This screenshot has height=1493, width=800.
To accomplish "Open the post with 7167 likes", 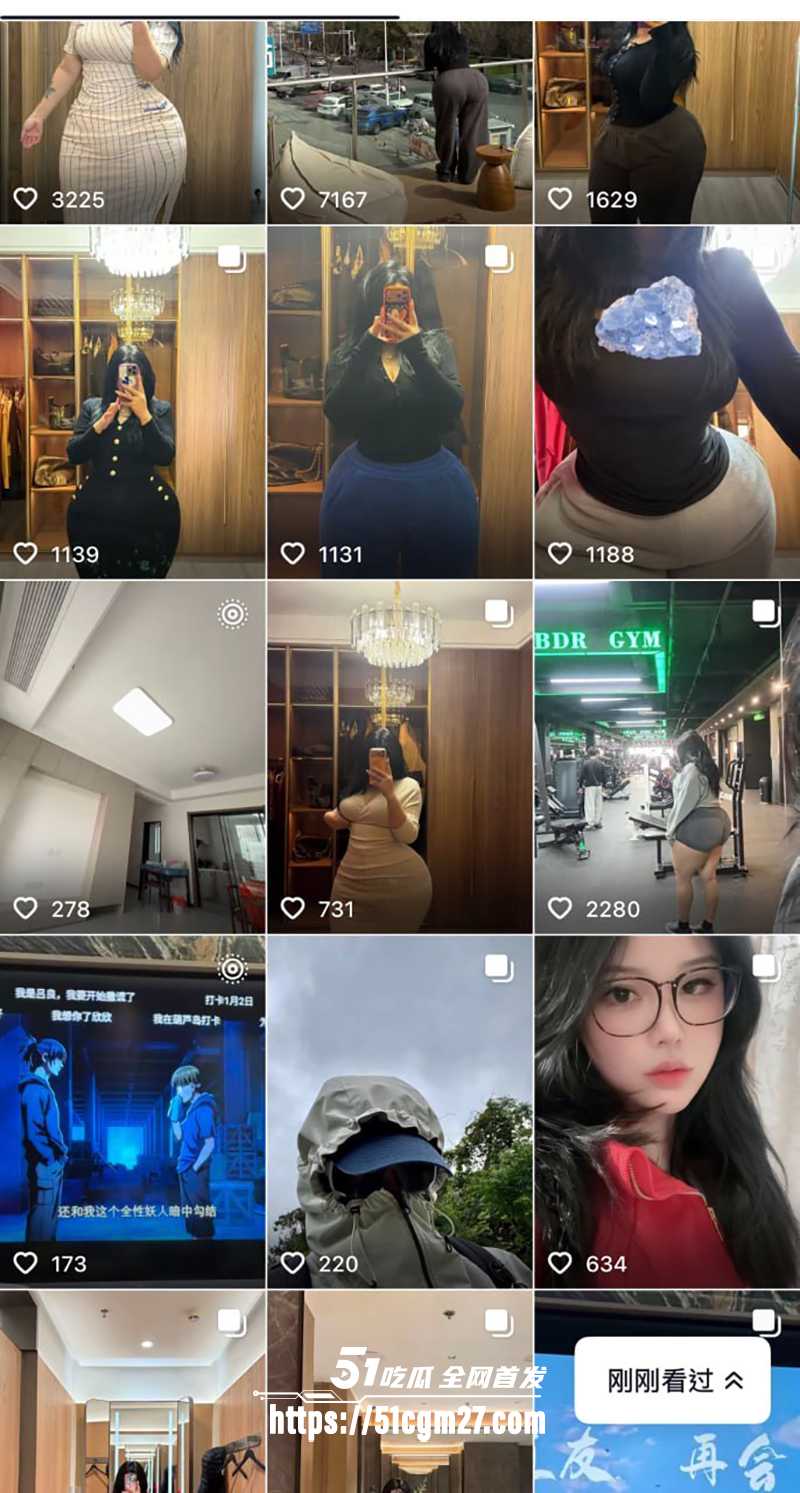I will tap(399, 120).
